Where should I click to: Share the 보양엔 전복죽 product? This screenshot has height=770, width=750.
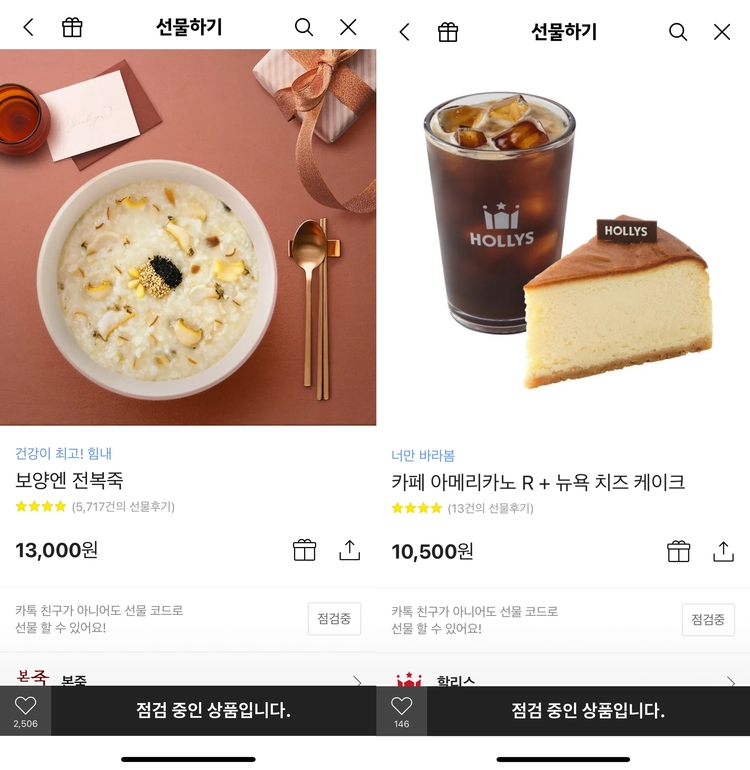(349, 550)
